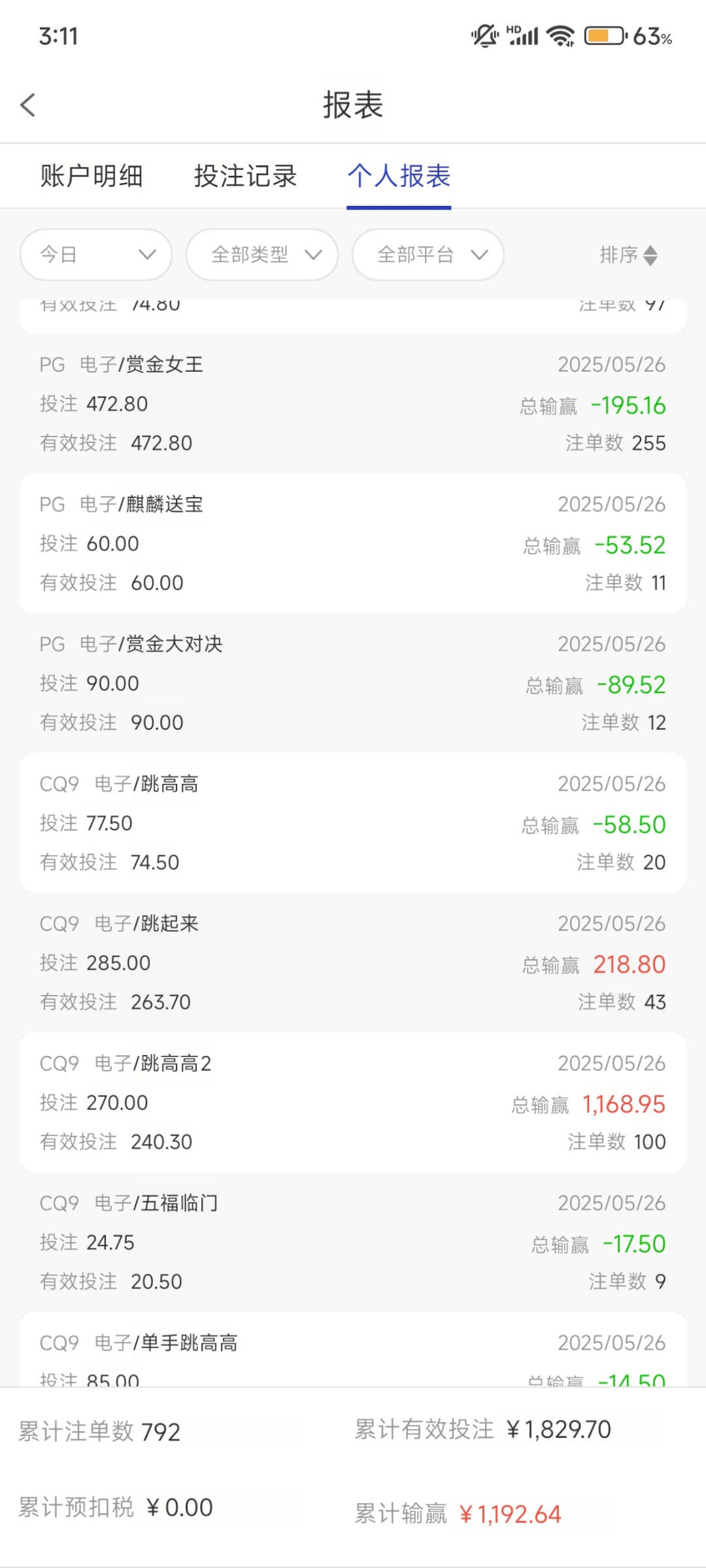This screenshot has width=706, height=1568.
Task: Expand the 今日 date dropdown
Action: point(96,254)
